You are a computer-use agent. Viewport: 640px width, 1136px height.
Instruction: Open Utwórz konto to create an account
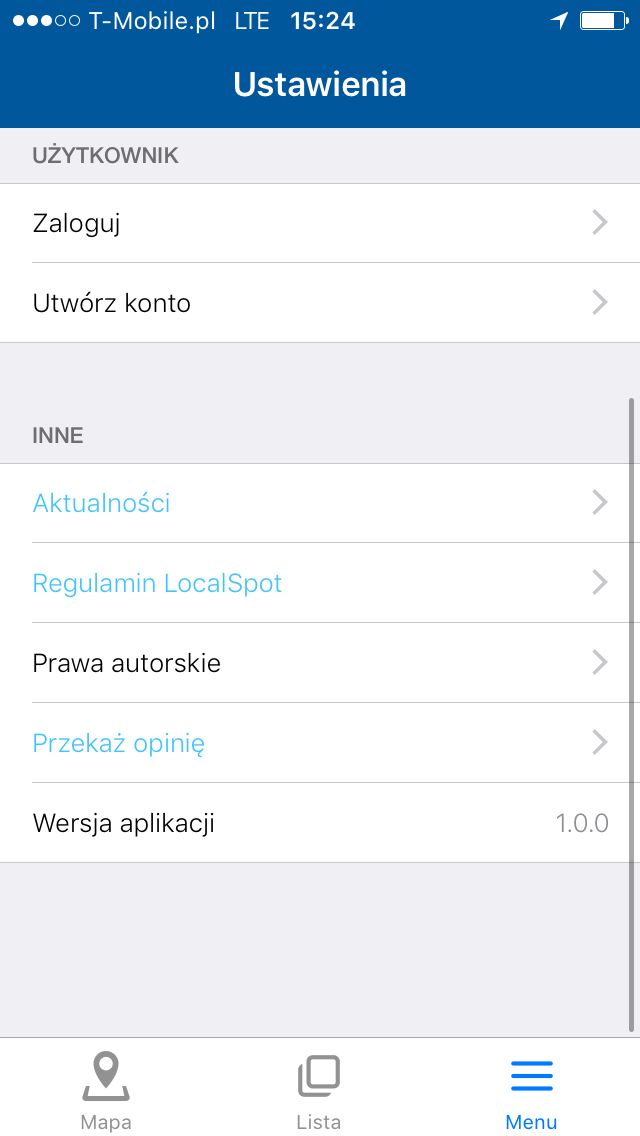[x=320, y=303]
